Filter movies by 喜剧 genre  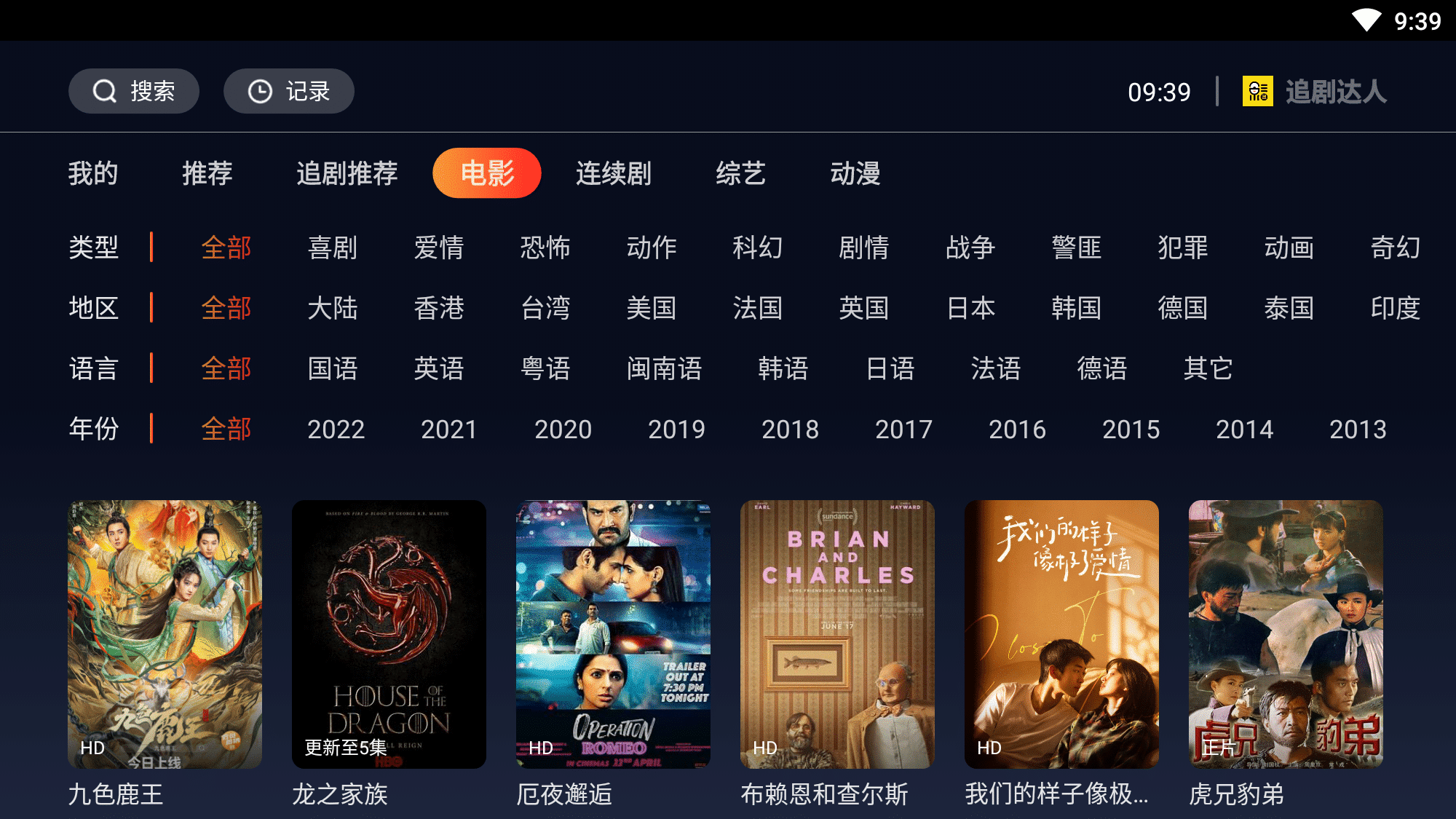point(333,248)
